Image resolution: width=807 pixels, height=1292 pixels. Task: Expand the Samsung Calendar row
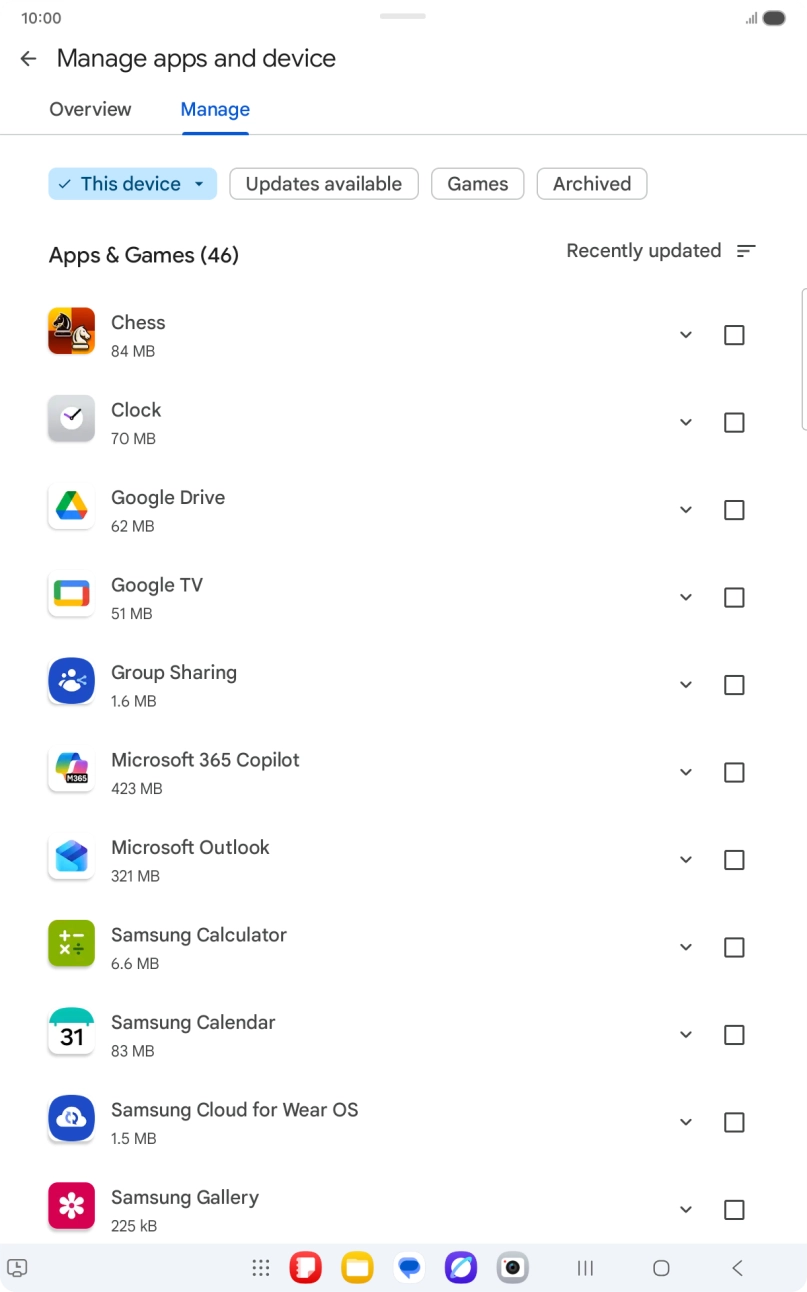click(x=686, y=1034)
